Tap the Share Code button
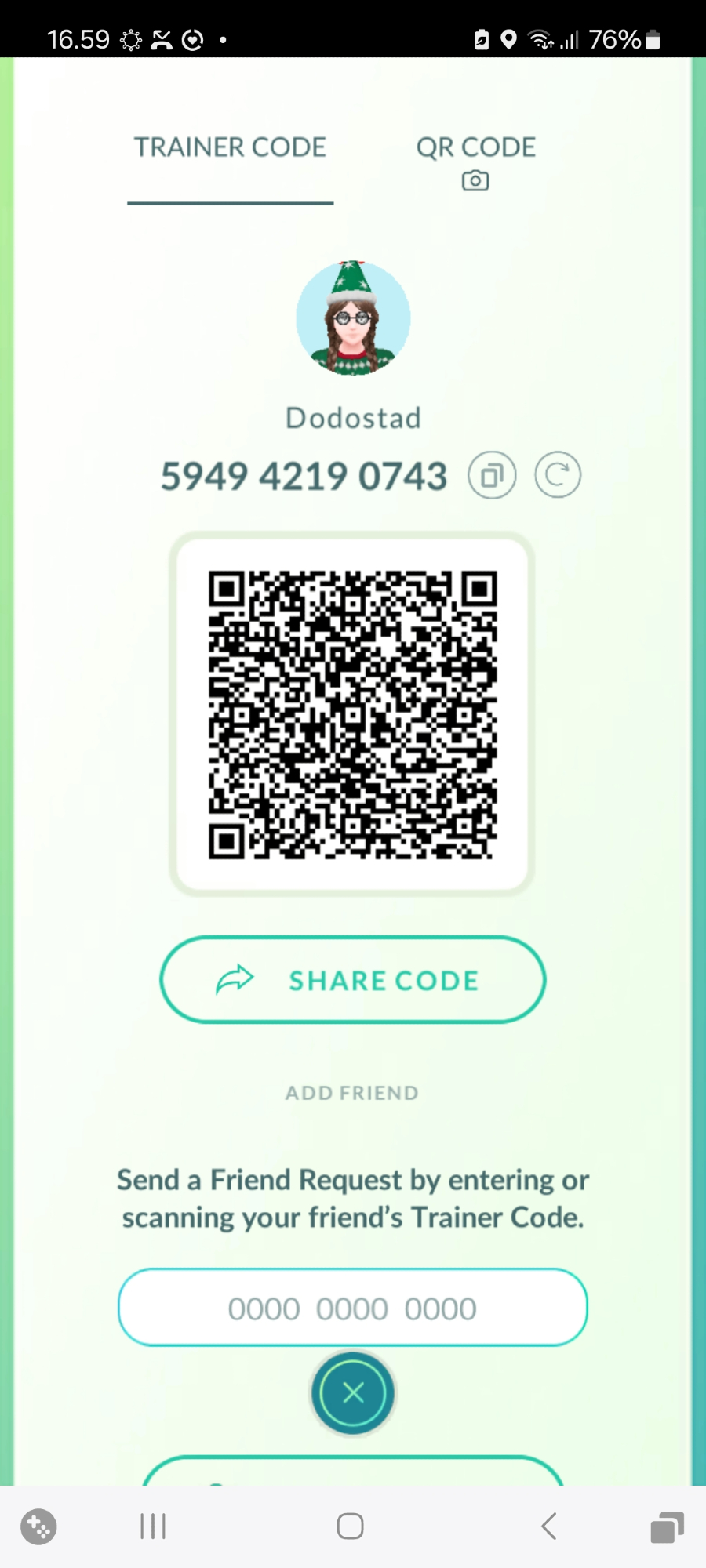Viewport: 706px width, 1568px height. (353, 980)
